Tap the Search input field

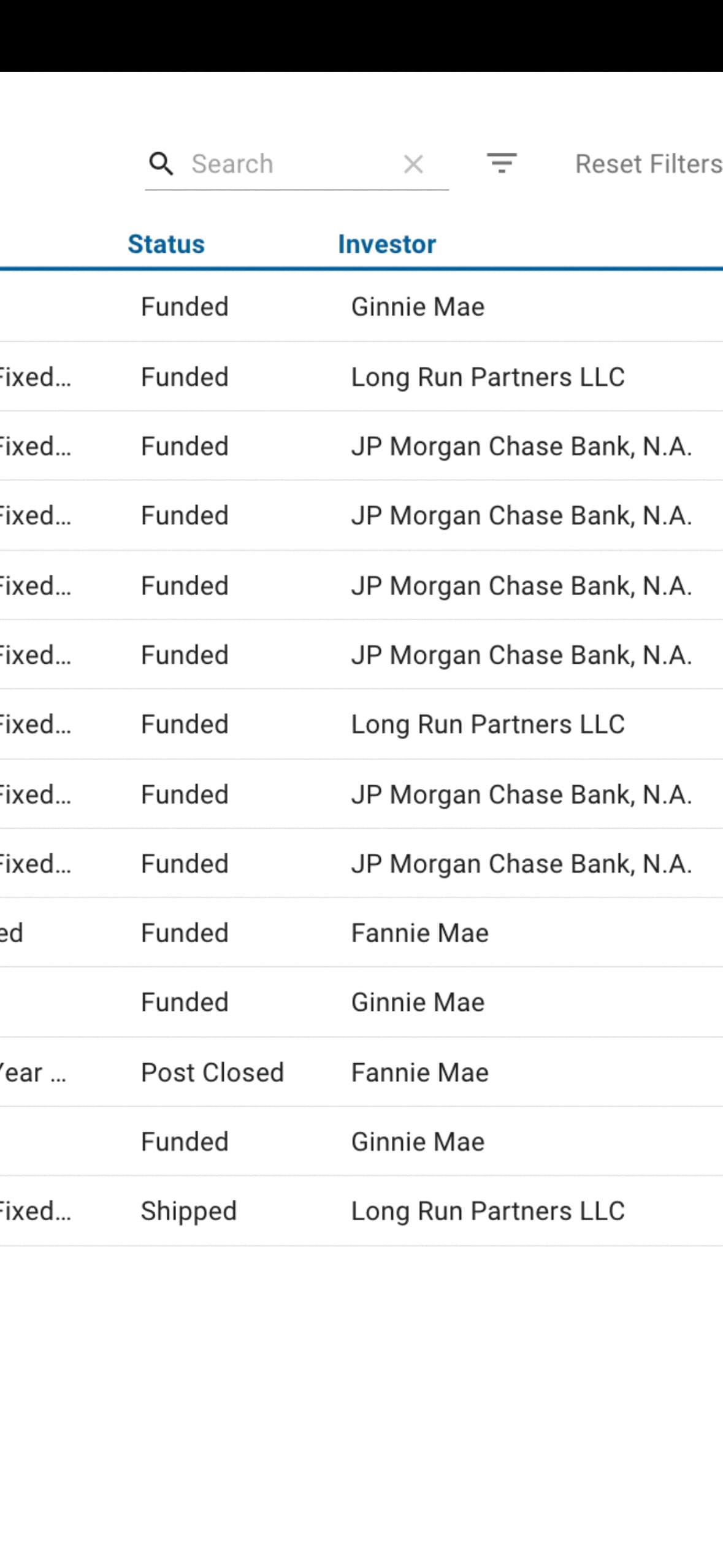288,164
